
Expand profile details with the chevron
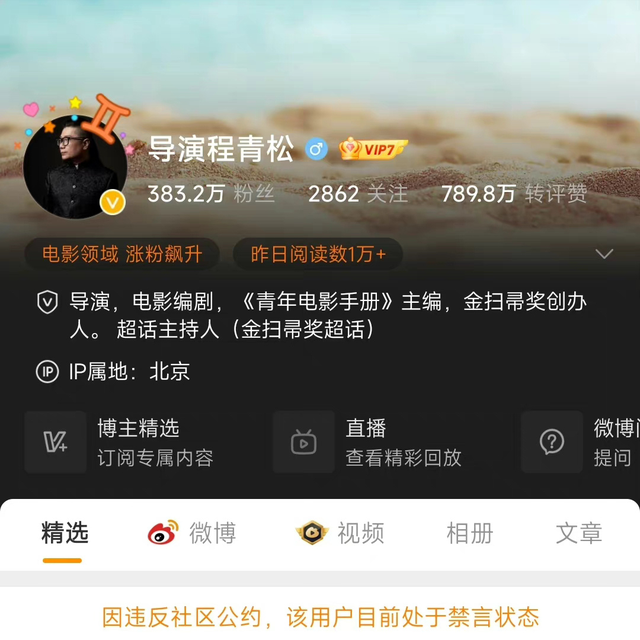604,254
